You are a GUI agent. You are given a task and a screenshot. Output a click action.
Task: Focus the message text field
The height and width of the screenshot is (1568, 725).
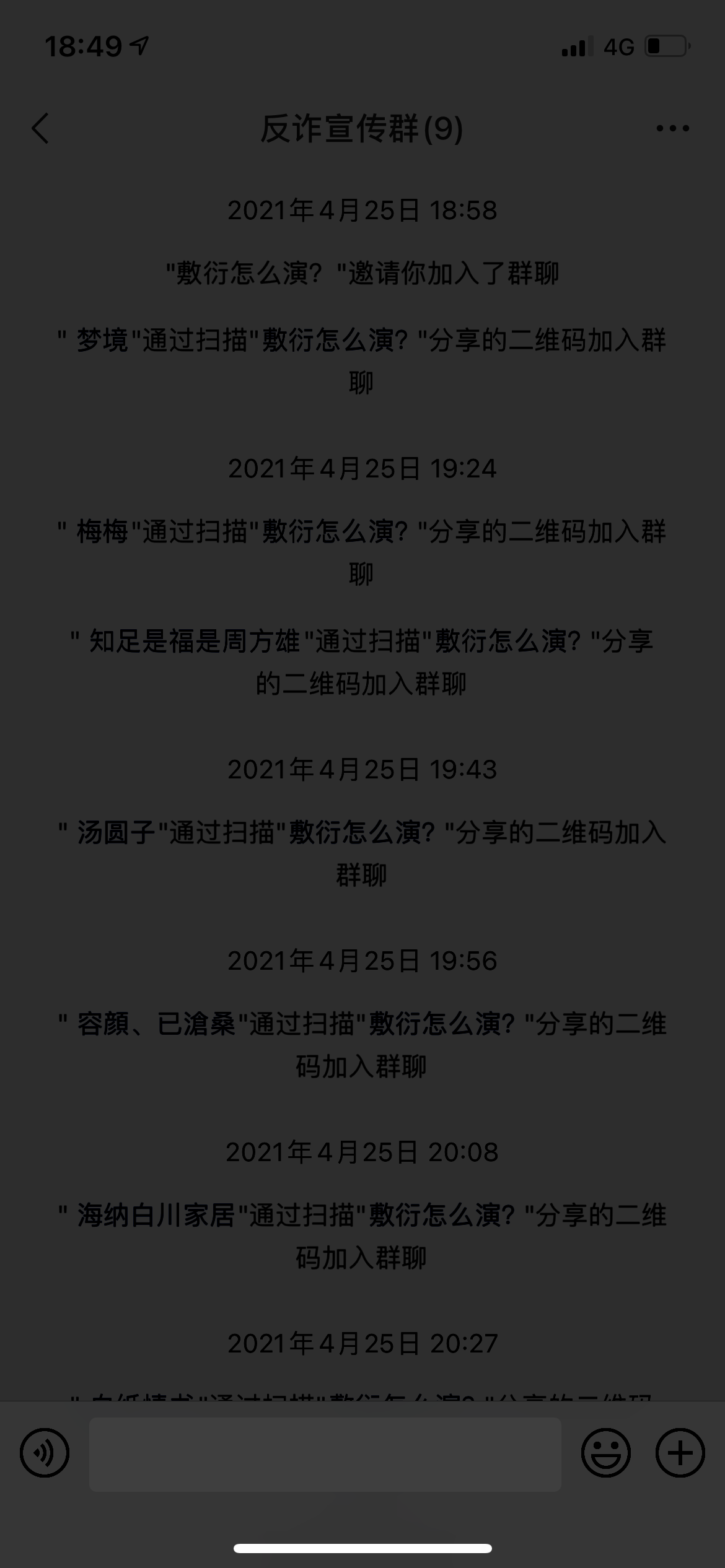point(325,1454)
